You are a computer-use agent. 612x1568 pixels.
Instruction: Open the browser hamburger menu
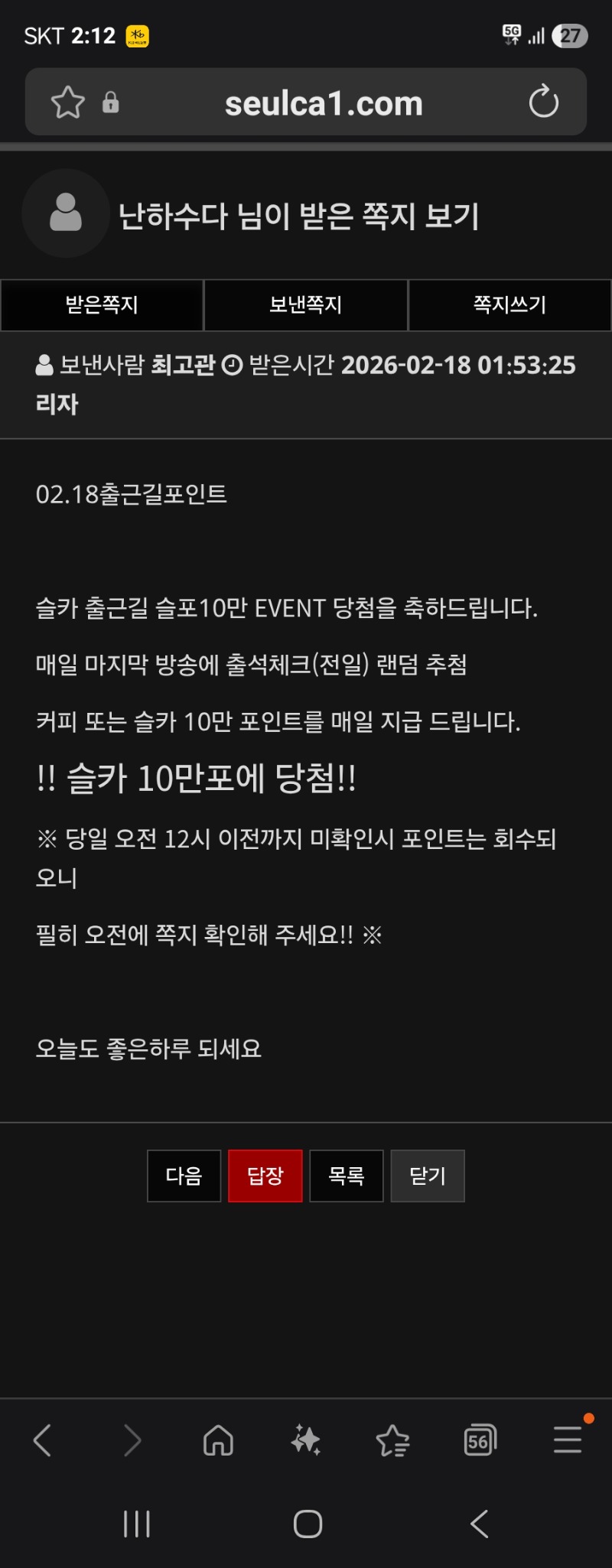(x=568, y=1440)
